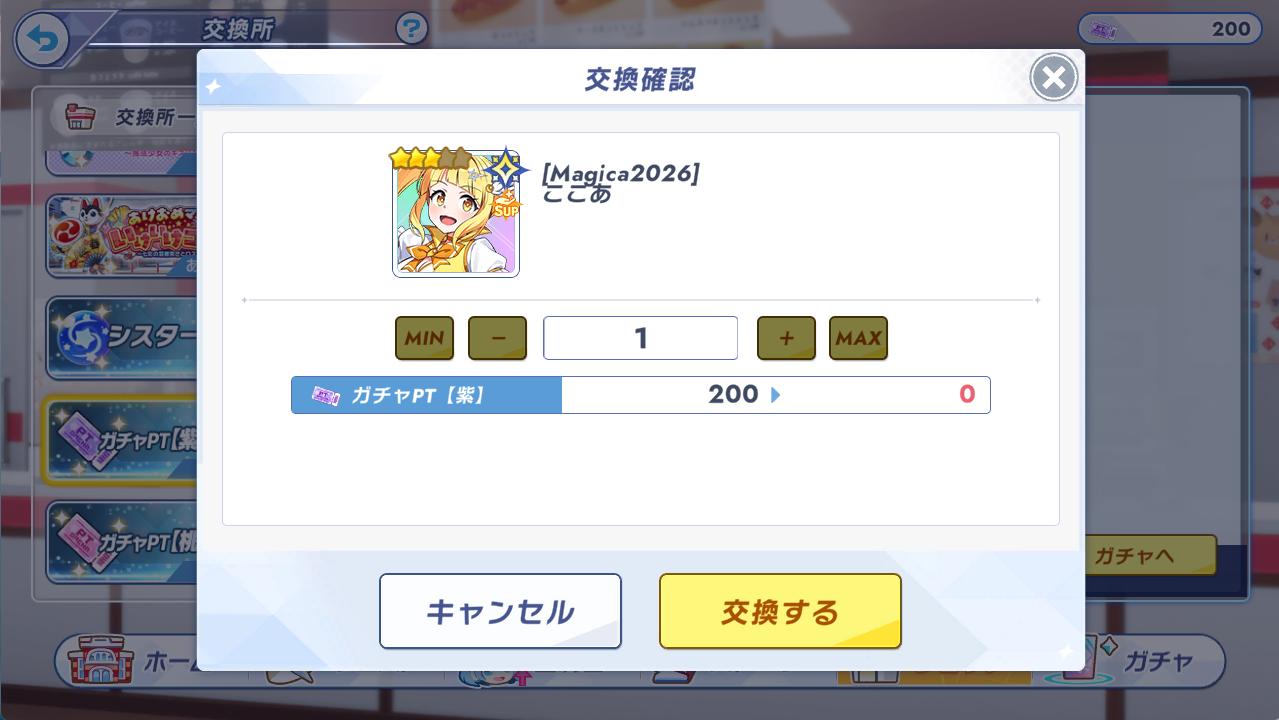Close the 交換確認 dialog with the X
The height and width of the screenshot is (720, 1279).
(1054, 78)
